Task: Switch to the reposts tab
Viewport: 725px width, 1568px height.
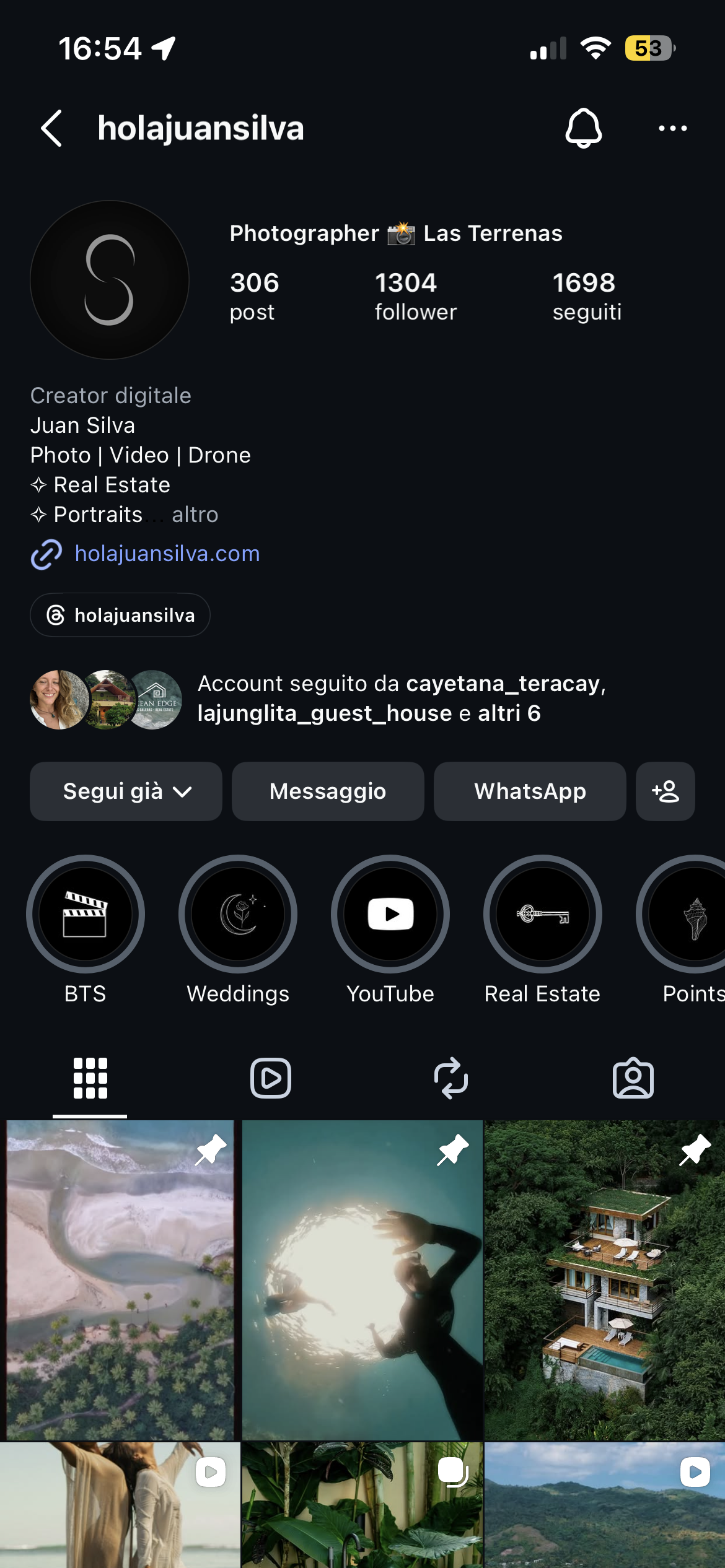Action: coord(451,1078)
